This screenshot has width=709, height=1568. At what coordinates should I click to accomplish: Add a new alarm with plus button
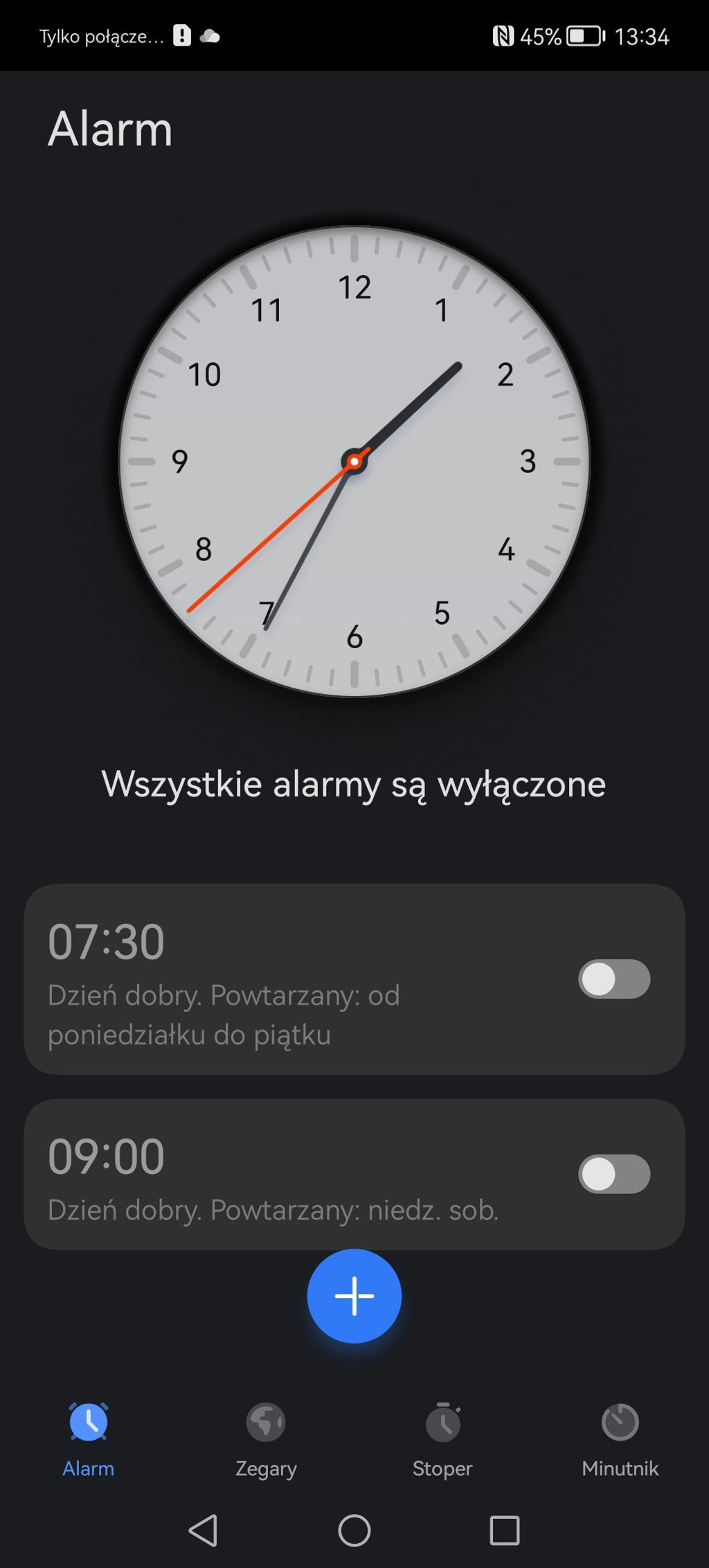(354, 1296)
